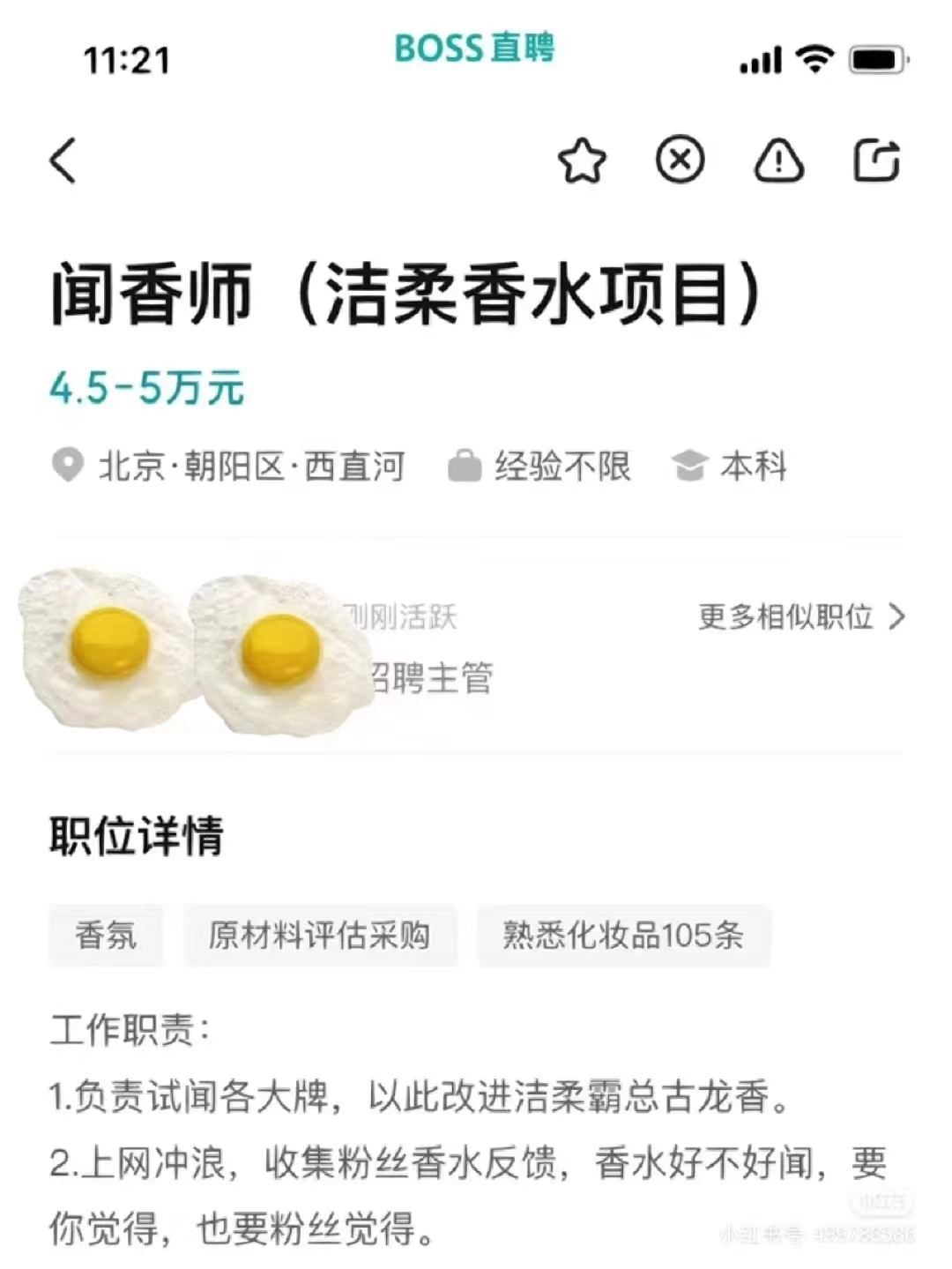The height and width of the screenshot is (1269, 952).
Task: Report this job posting
Action: [x=778, y=161]
